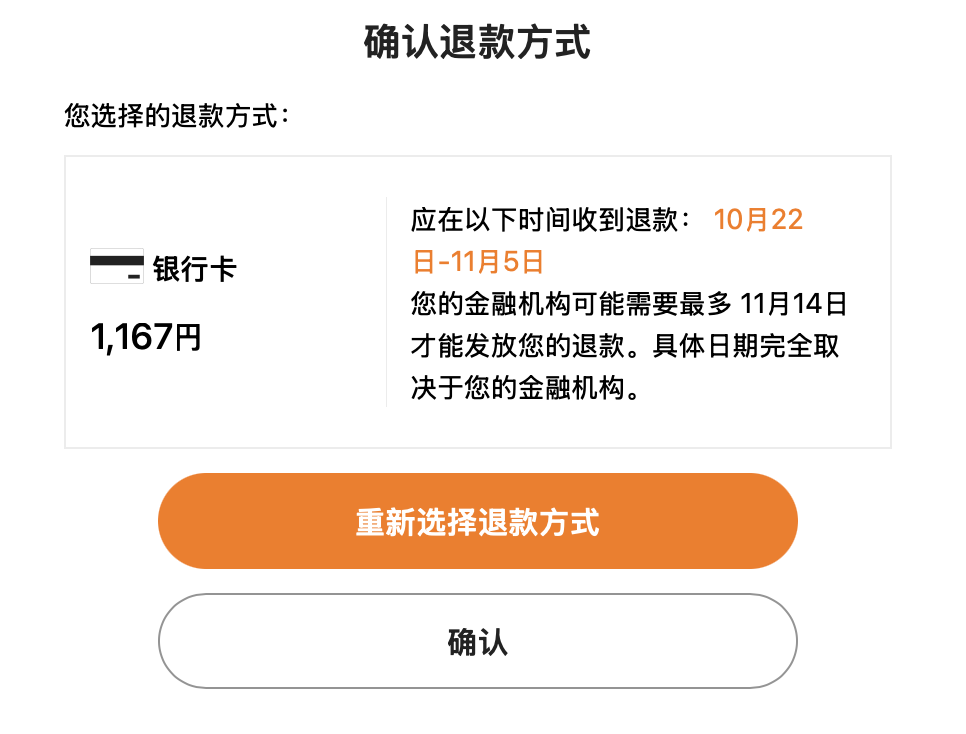Confirm the refund with the 确认 button

tap(477, 641)
